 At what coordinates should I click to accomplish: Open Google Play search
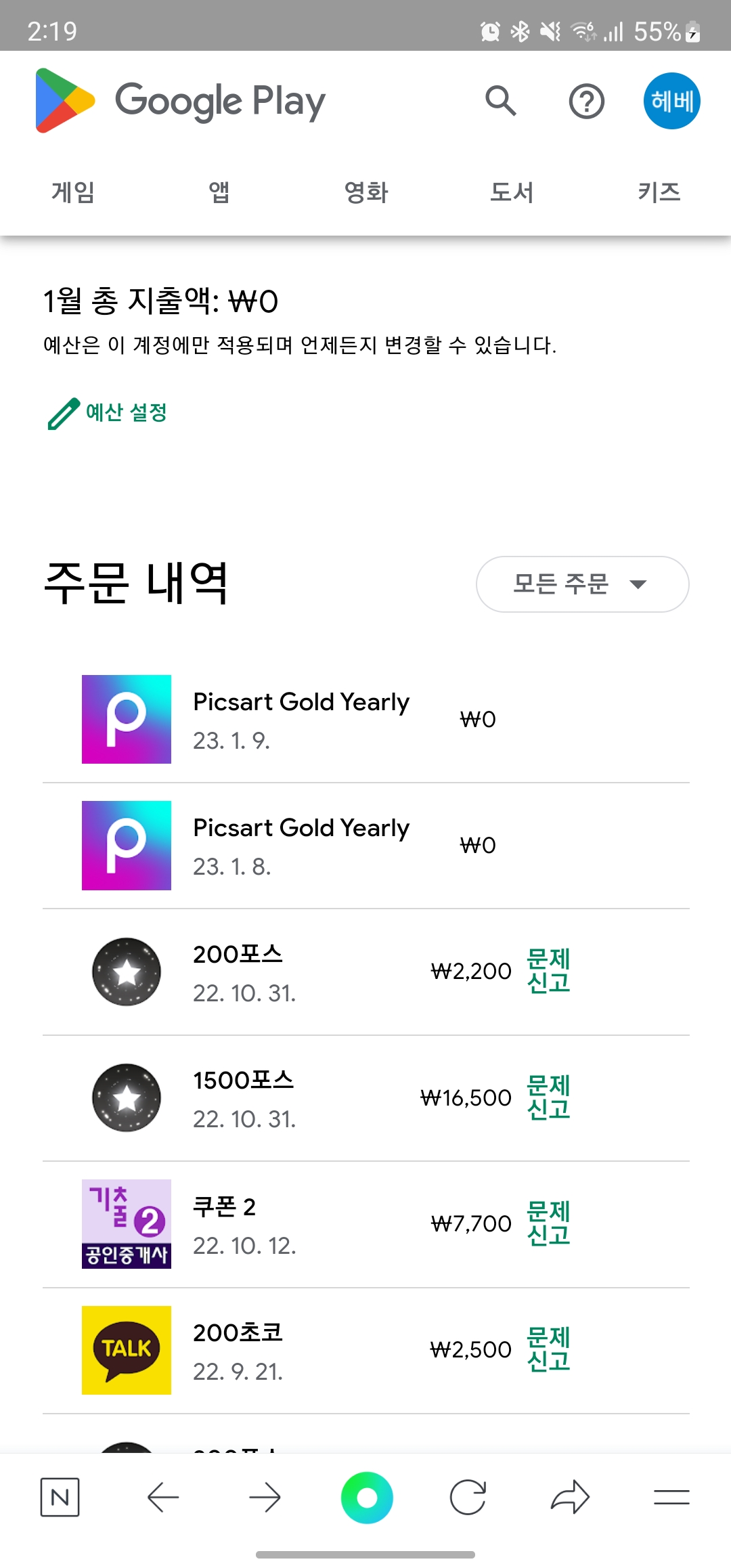tap(501, 102)
